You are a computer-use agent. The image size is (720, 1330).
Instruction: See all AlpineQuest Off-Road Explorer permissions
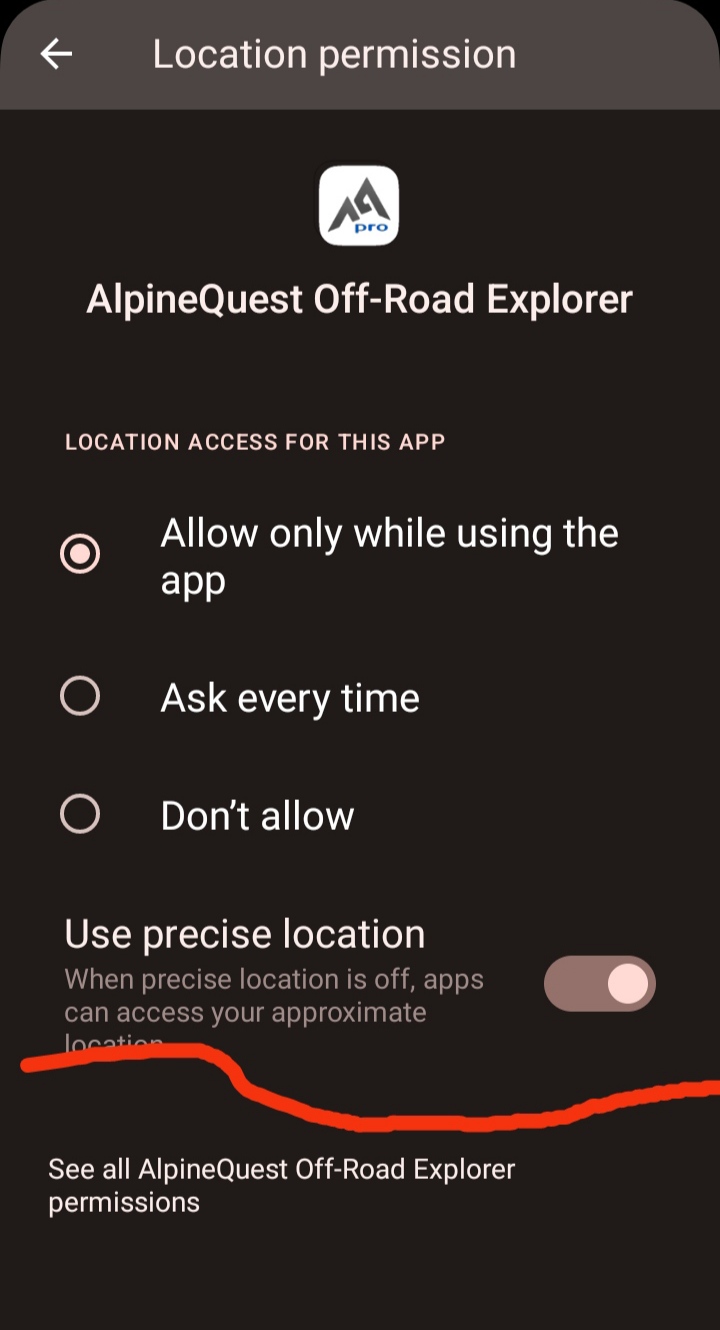(281, 1185)
